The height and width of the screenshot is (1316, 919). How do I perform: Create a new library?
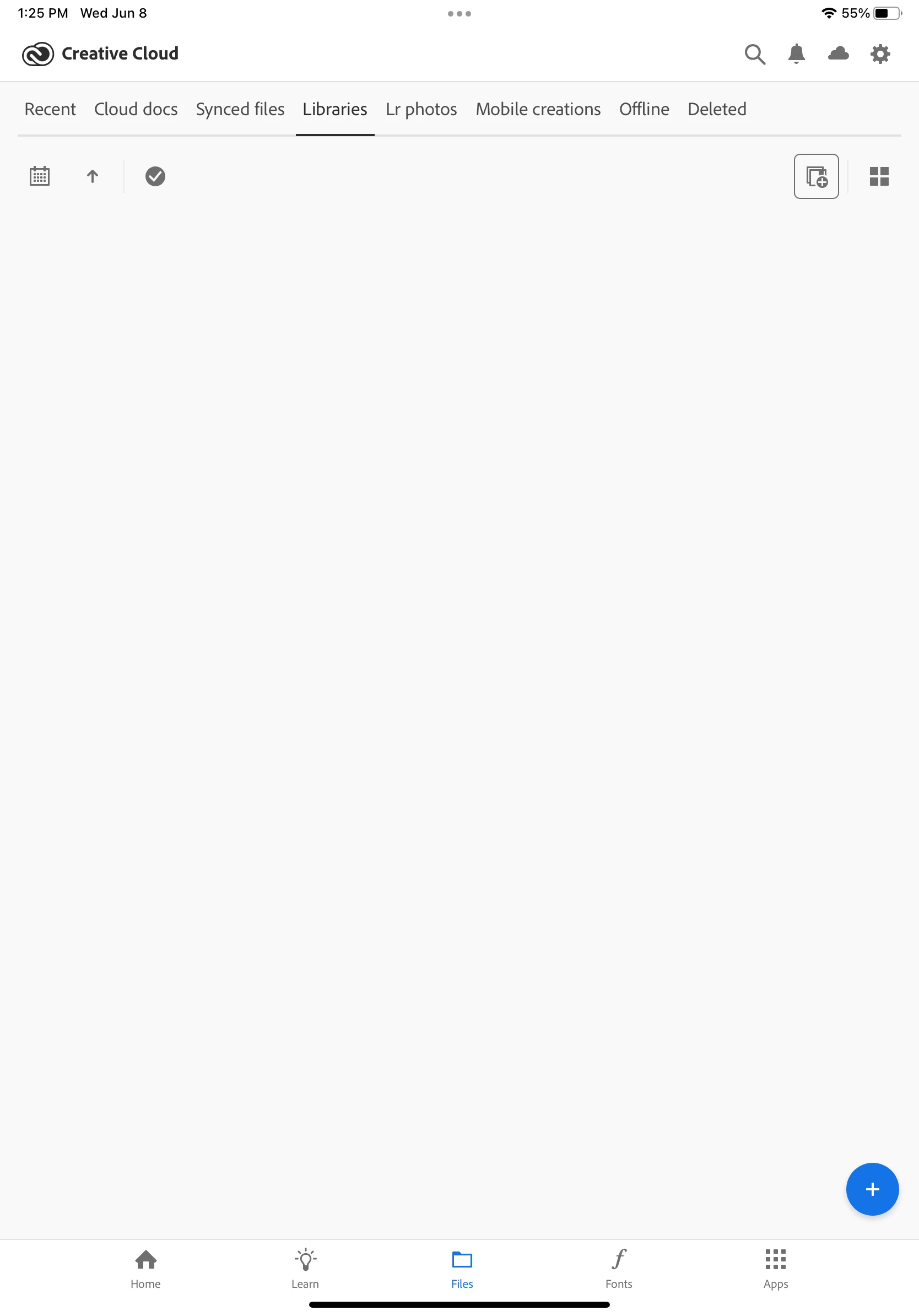click(x=816, y=176)
